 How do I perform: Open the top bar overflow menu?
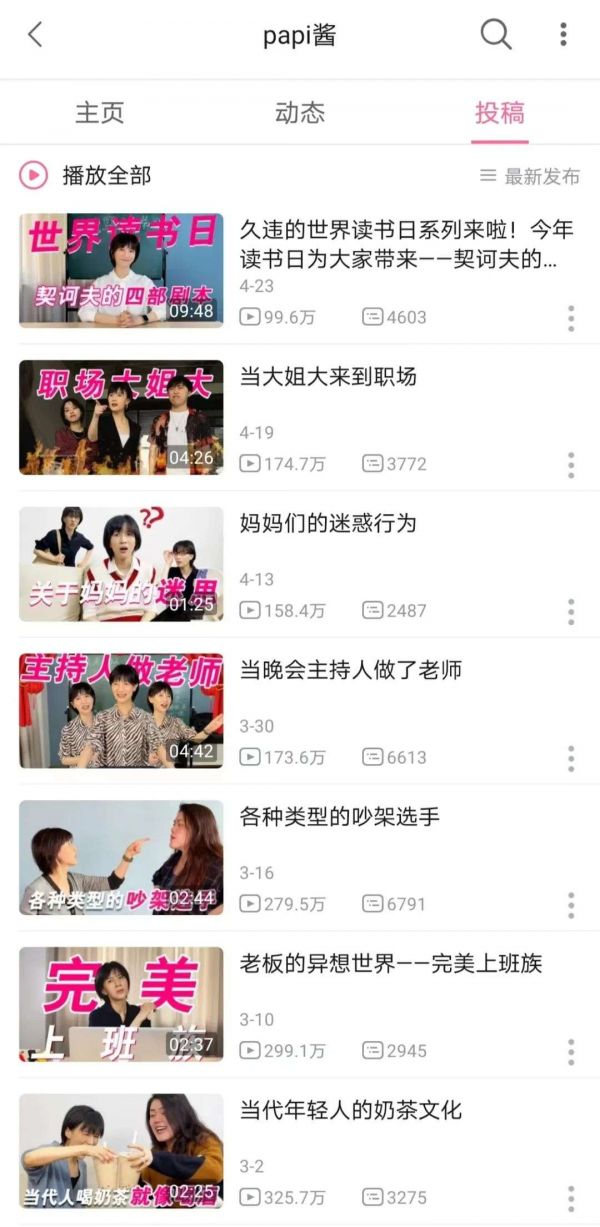(564, 35)
